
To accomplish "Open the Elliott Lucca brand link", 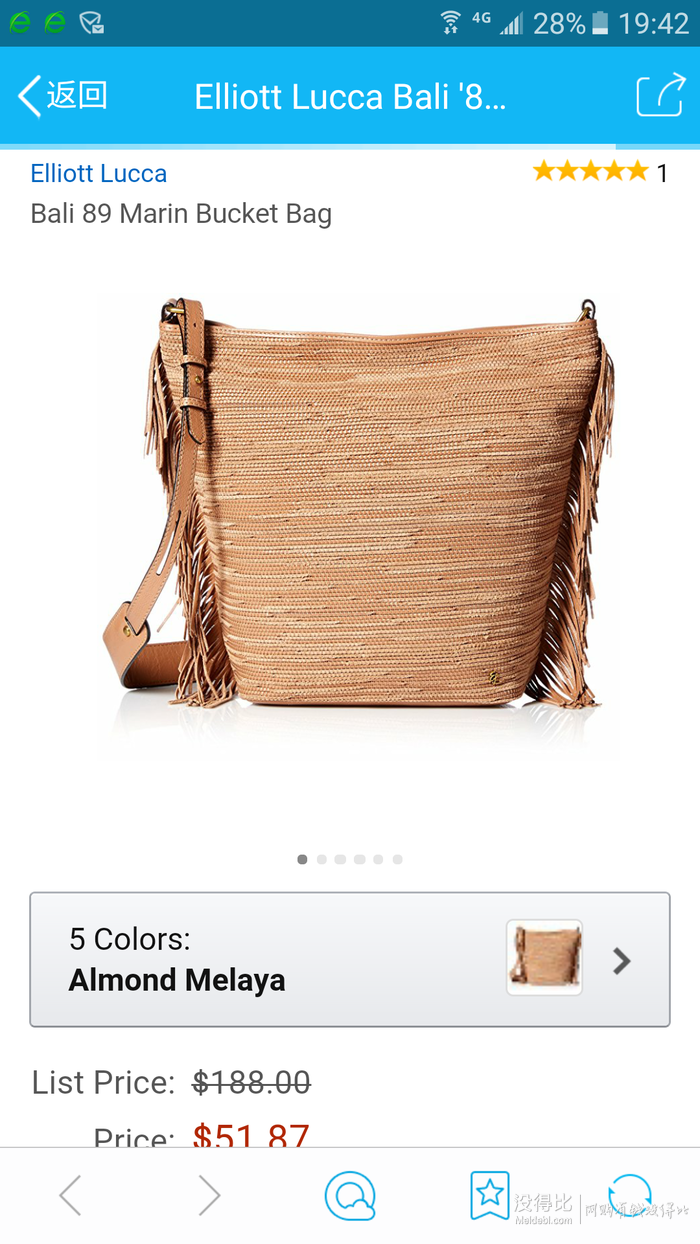I will click(x=98, y=173).
